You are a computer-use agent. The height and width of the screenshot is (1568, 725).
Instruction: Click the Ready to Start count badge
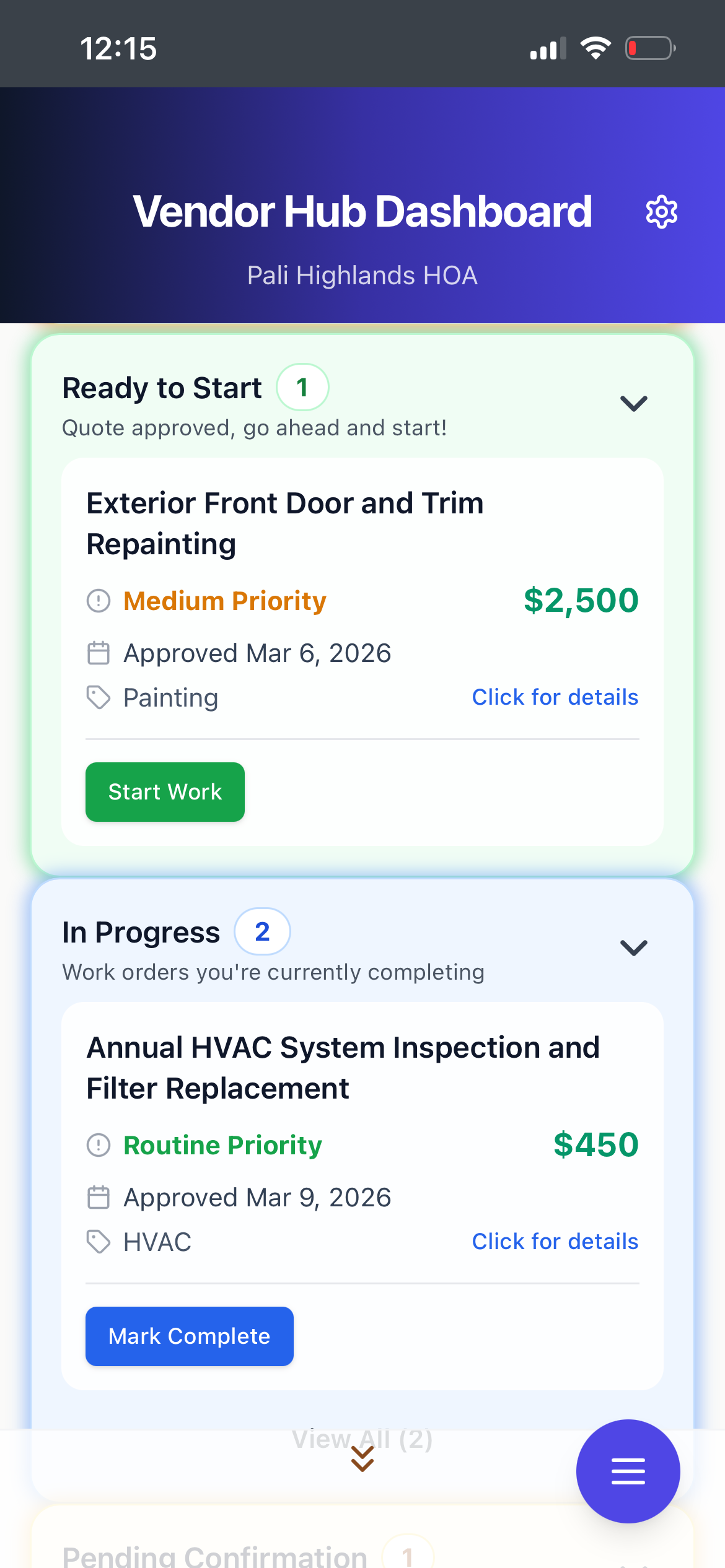pos(303,387)
